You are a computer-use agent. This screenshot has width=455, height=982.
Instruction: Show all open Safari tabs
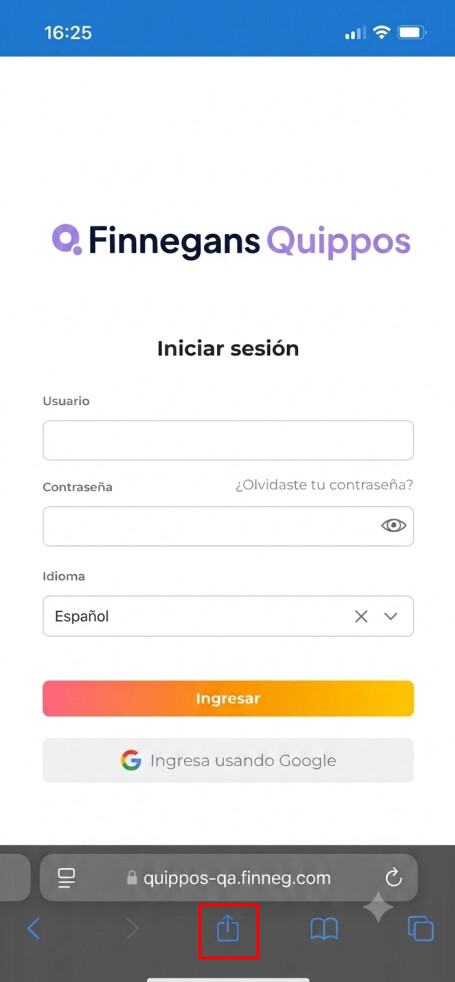coord(421,929)
